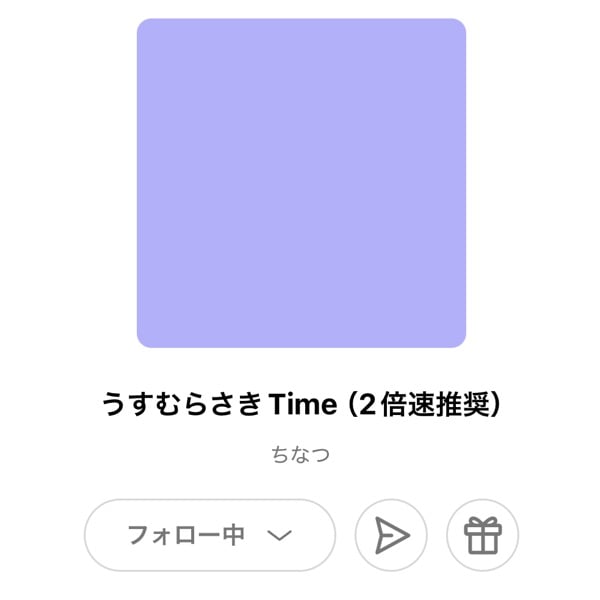Open creator ちなつ's profile
Screen dimensions: 600x600
pyautogui.click(x=300, y=455)
